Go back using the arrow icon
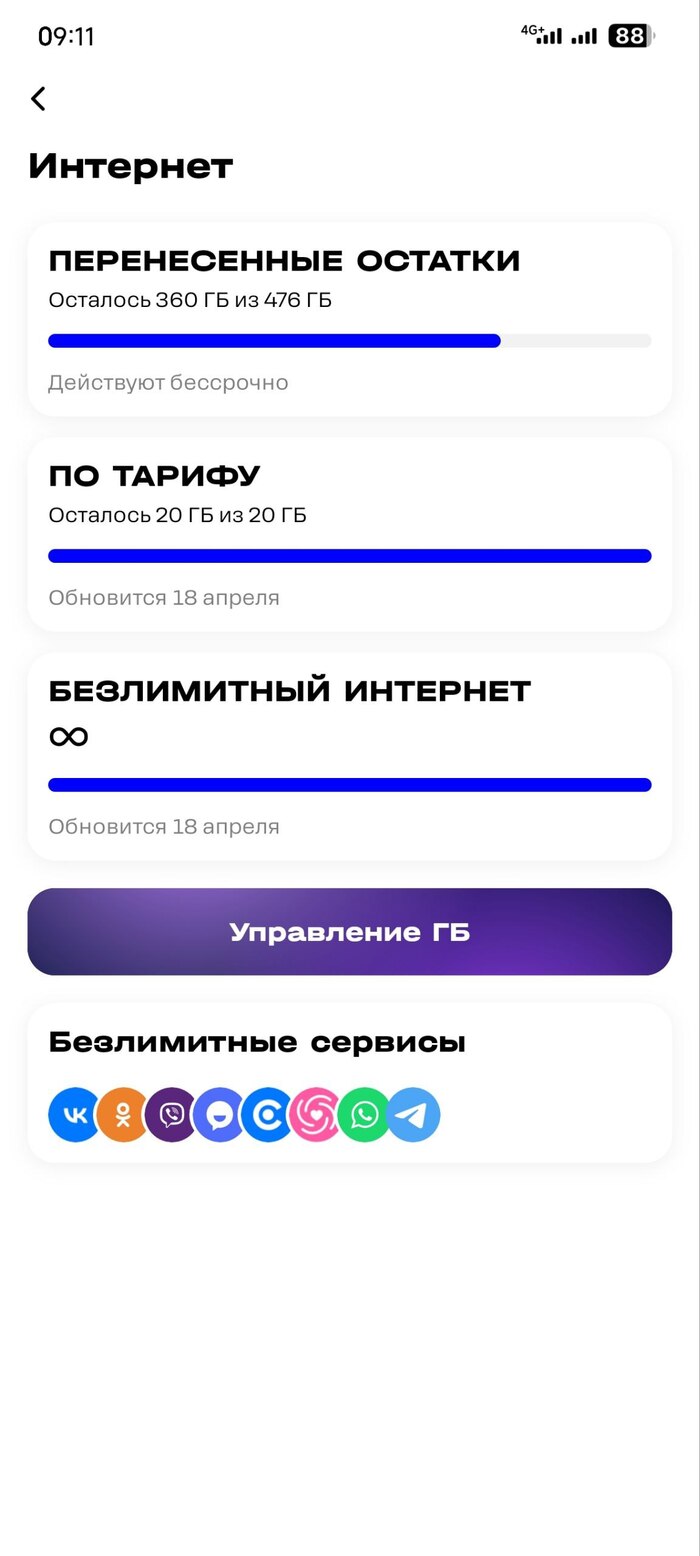 pos(38,98)
